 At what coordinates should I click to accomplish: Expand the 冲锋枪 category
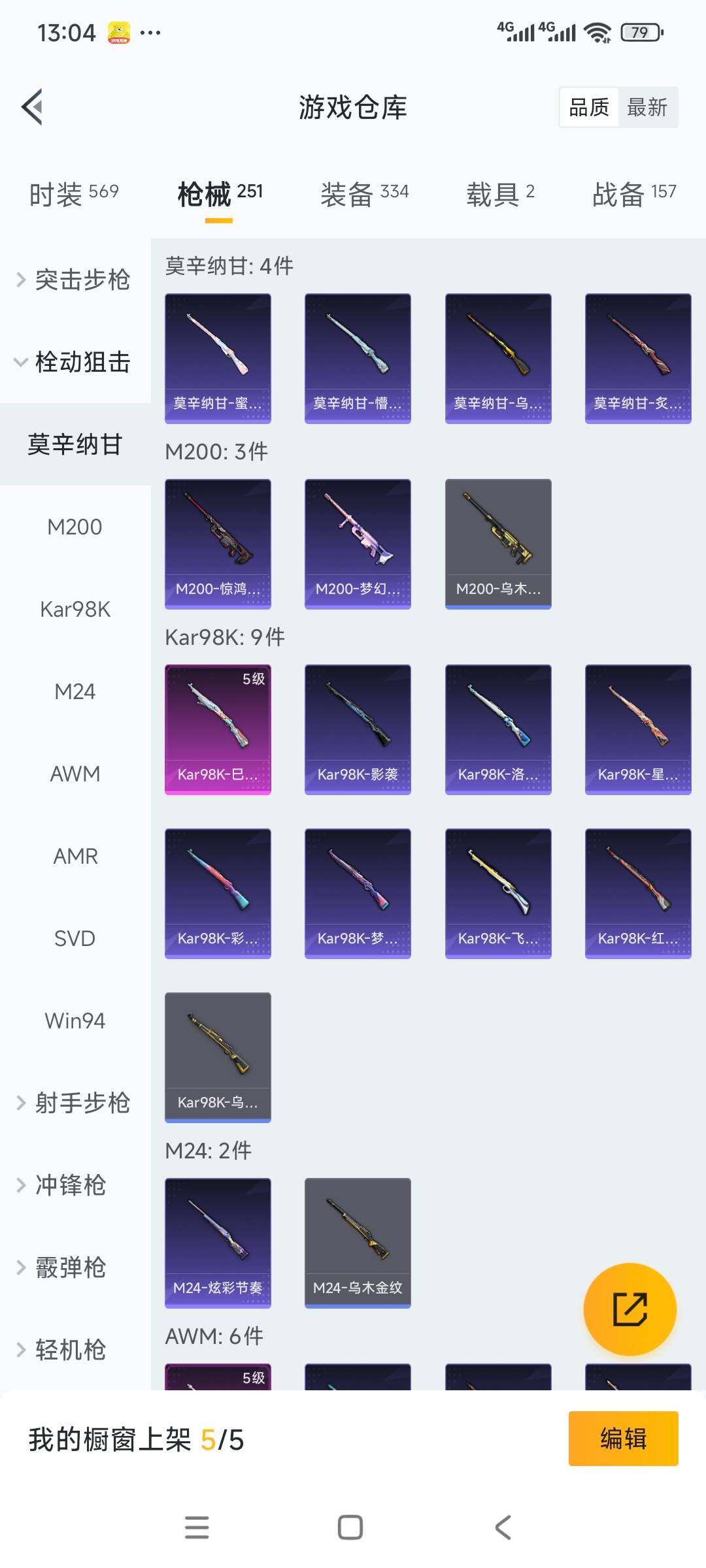[x=71, y=1185]
